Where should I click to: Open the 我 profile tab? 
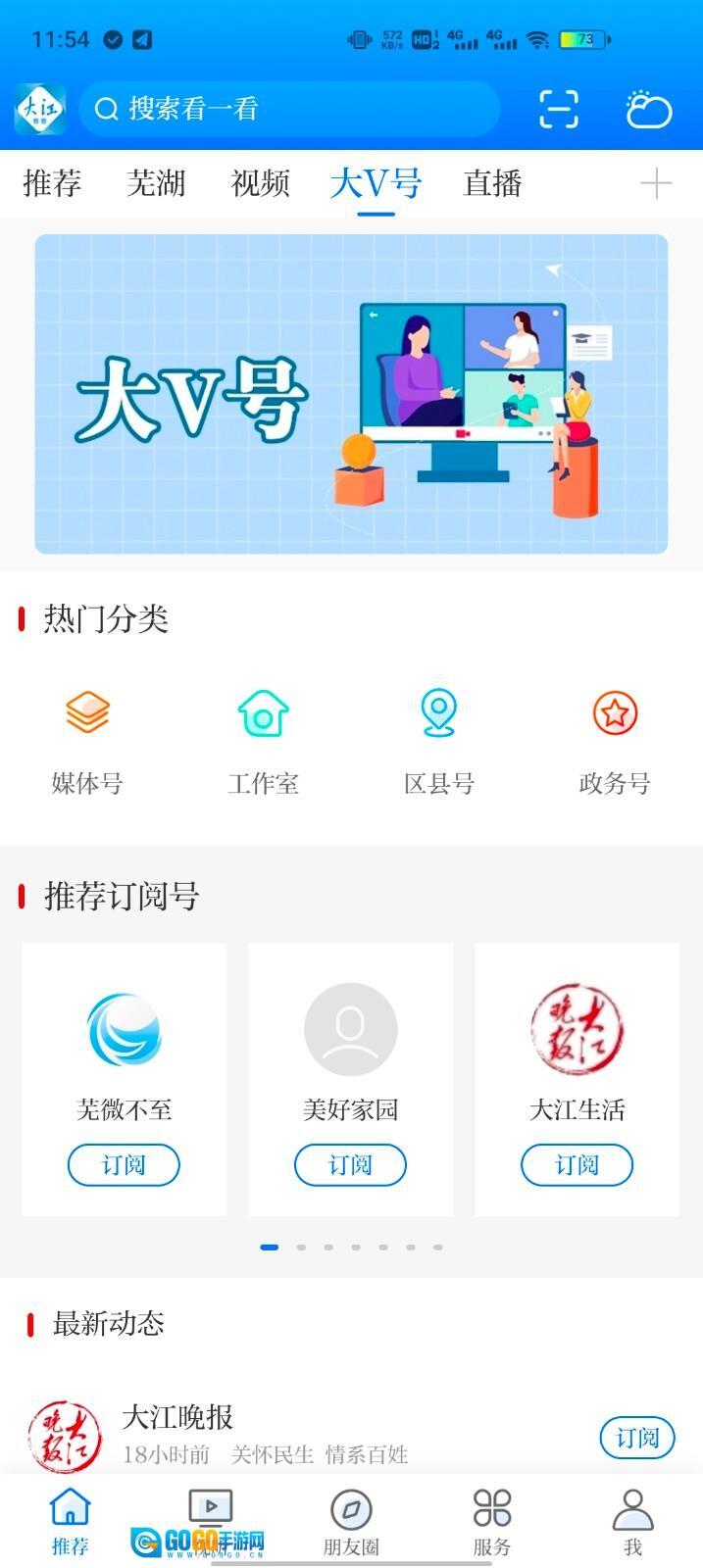click(632, 1522)
